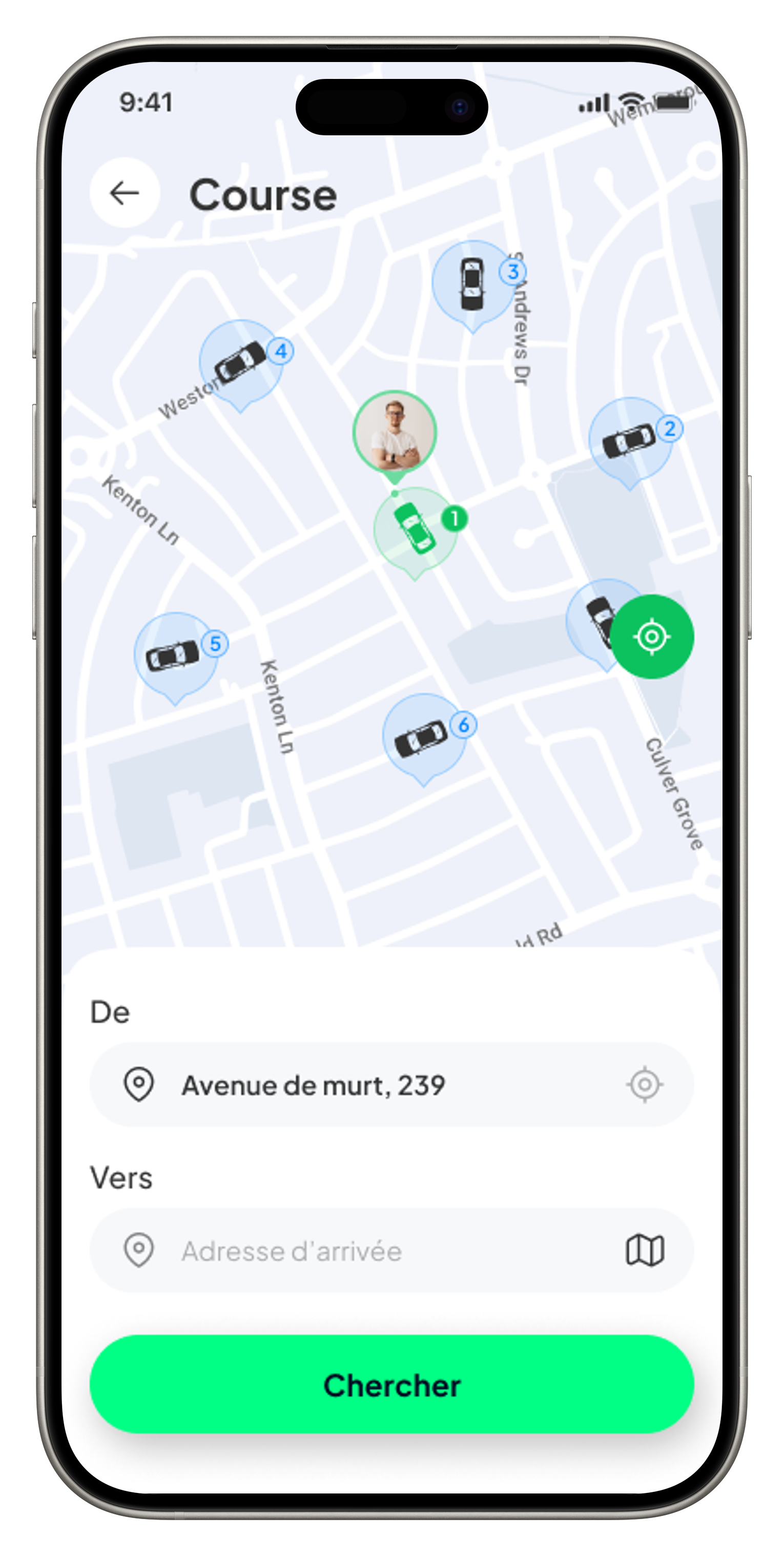Image resolution: width=784 pixels, height=1556 pixels.
Task: Select car marker number 5
Action: pyautogui.click(x=175, y=655)
